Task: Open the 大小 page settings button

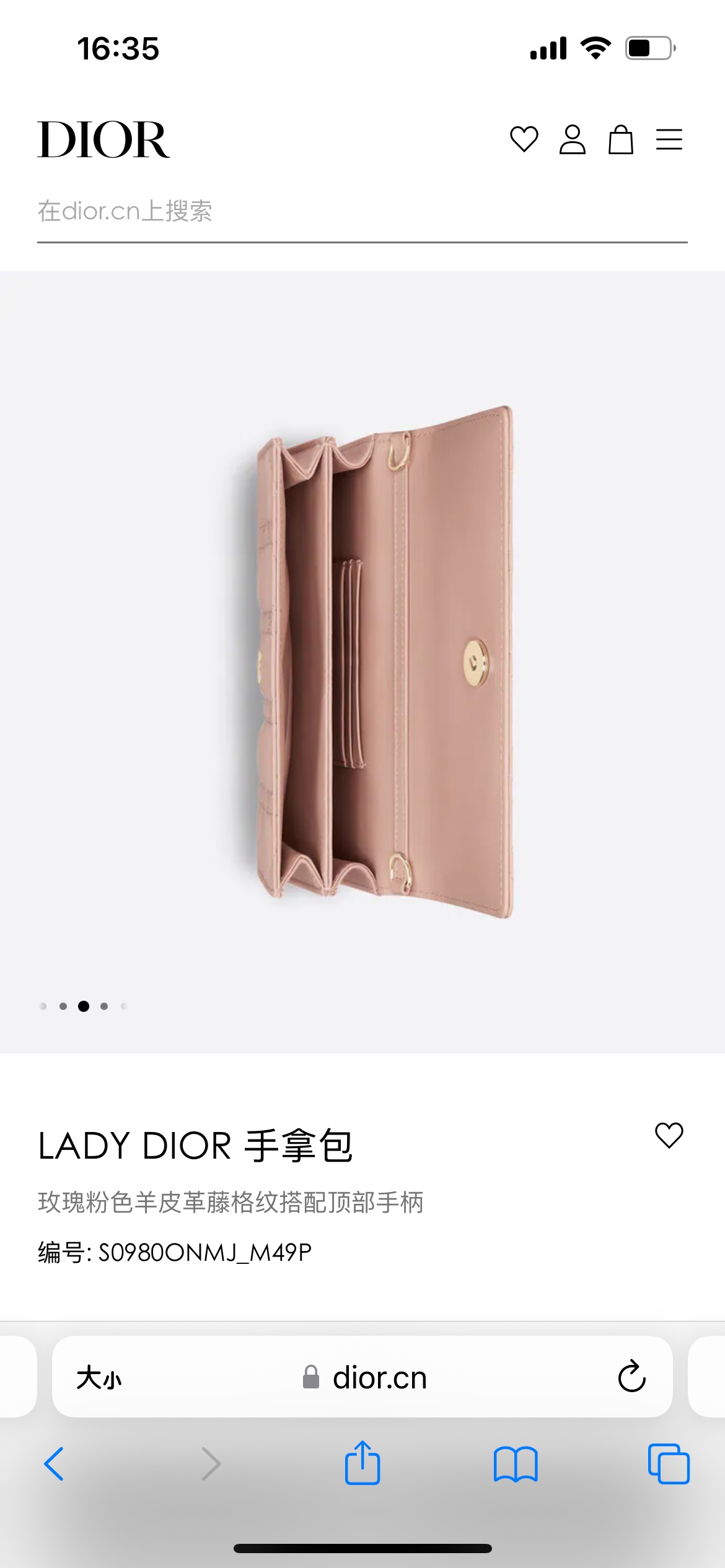Action: (99, 1378)
